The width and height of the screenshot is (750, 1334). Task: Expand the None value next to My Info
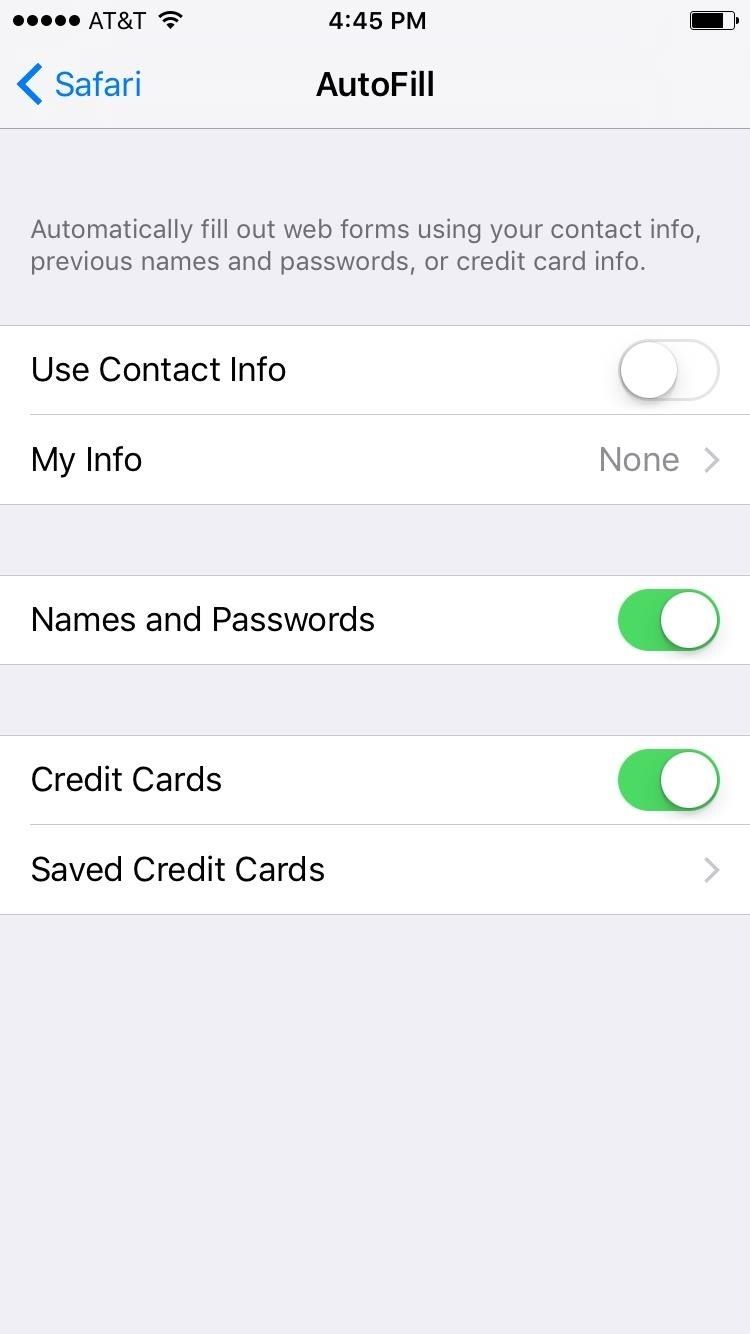(639, 459)
